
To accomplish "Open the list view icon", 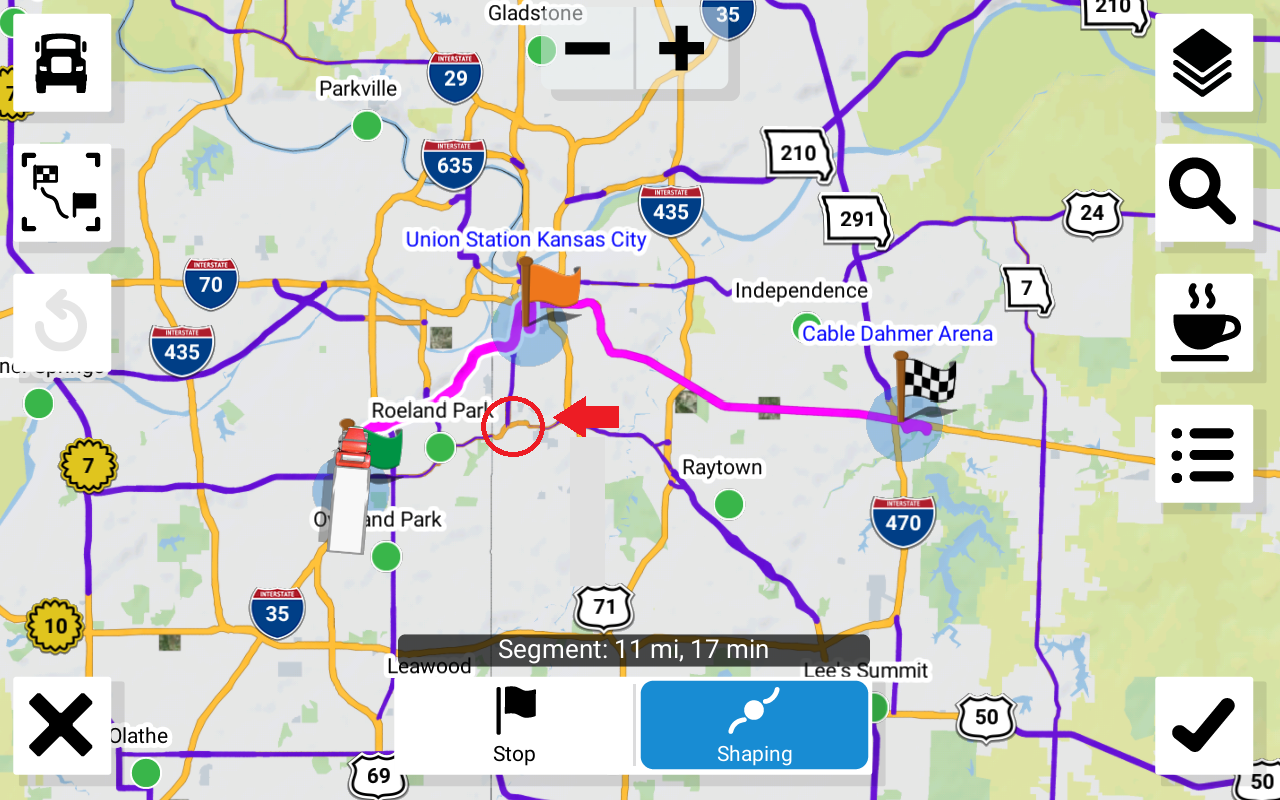I will (1203, 454).
